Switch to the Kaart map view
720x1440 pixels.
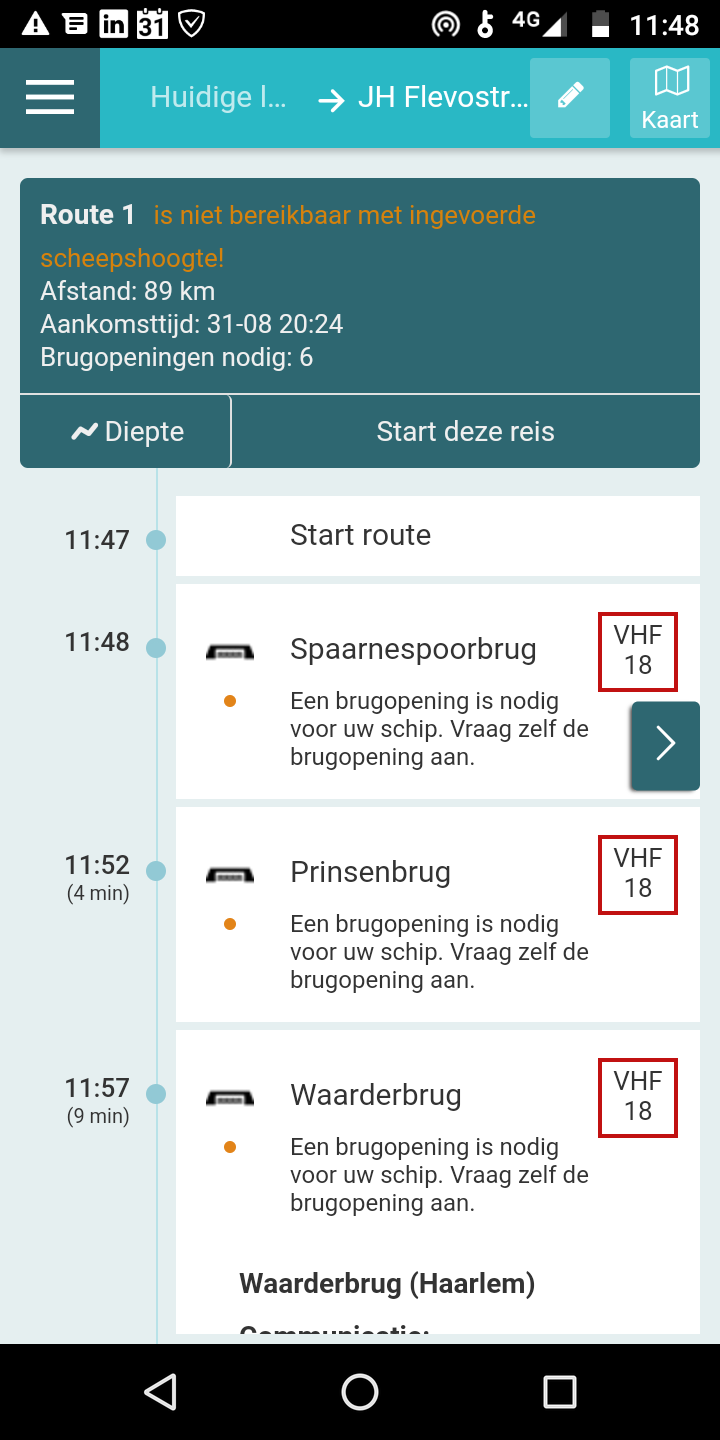670,98
